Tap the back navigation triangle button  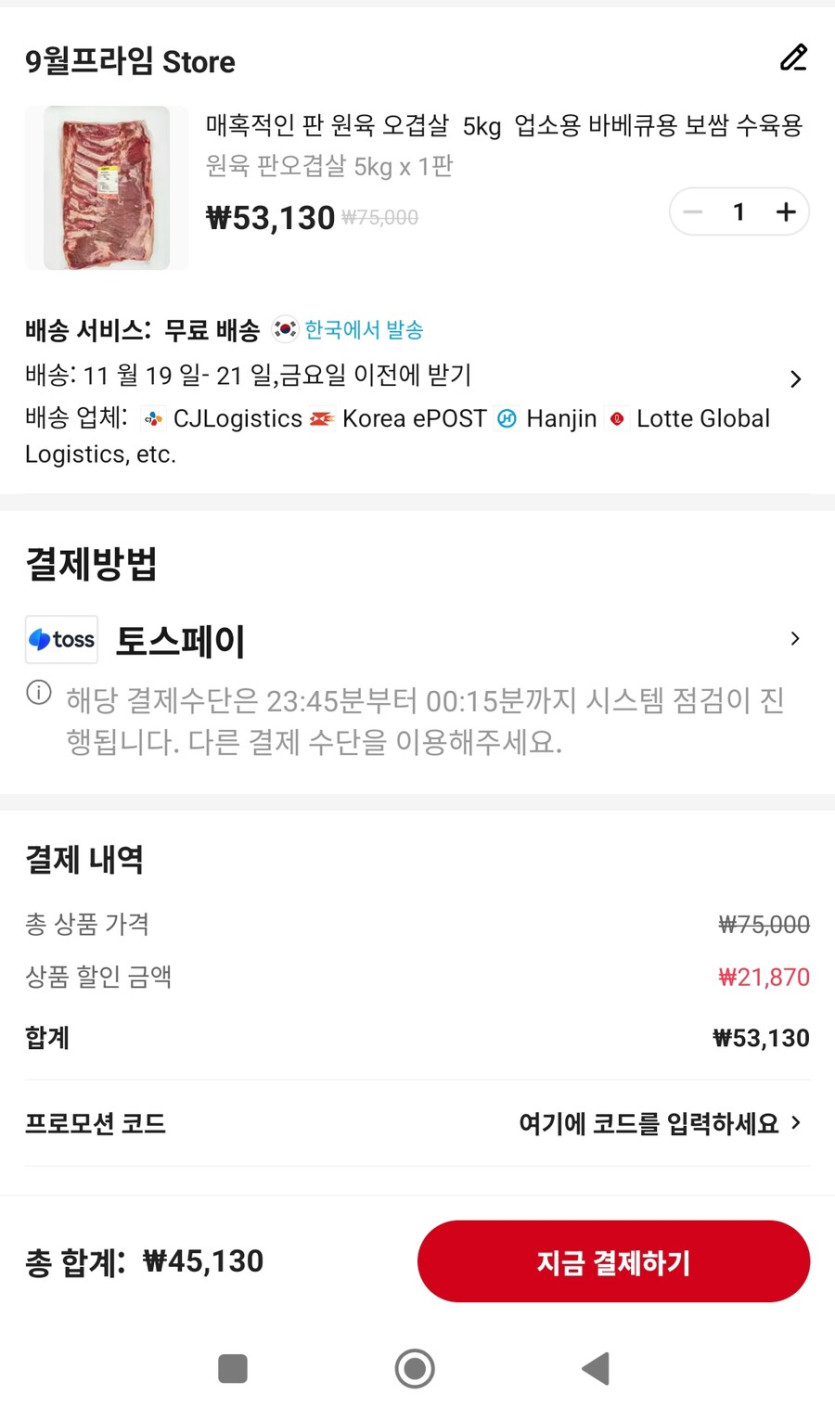click(595, 1369)
